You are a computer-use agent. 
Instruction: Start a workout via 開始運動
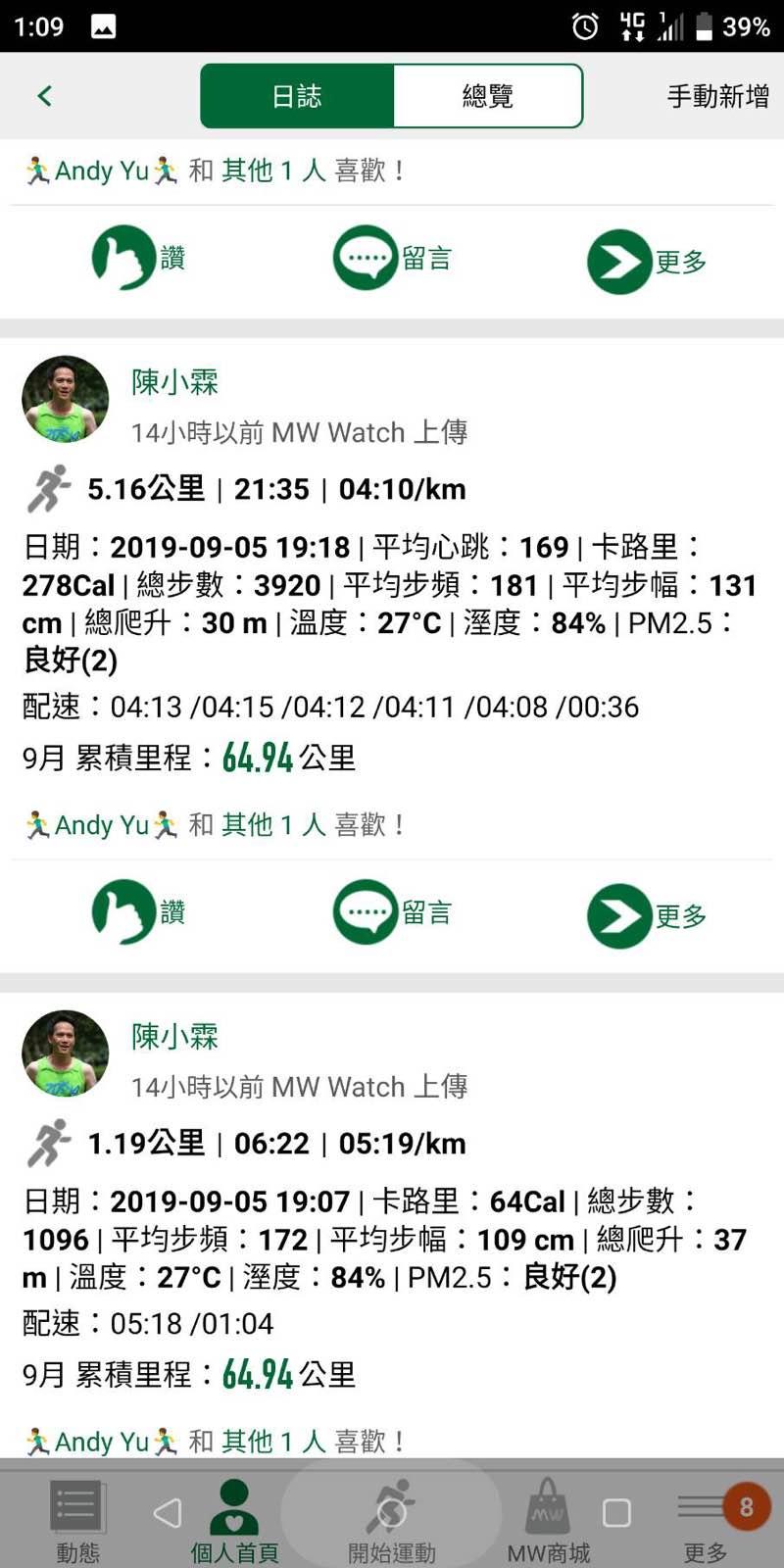[x=392, y=1519]
